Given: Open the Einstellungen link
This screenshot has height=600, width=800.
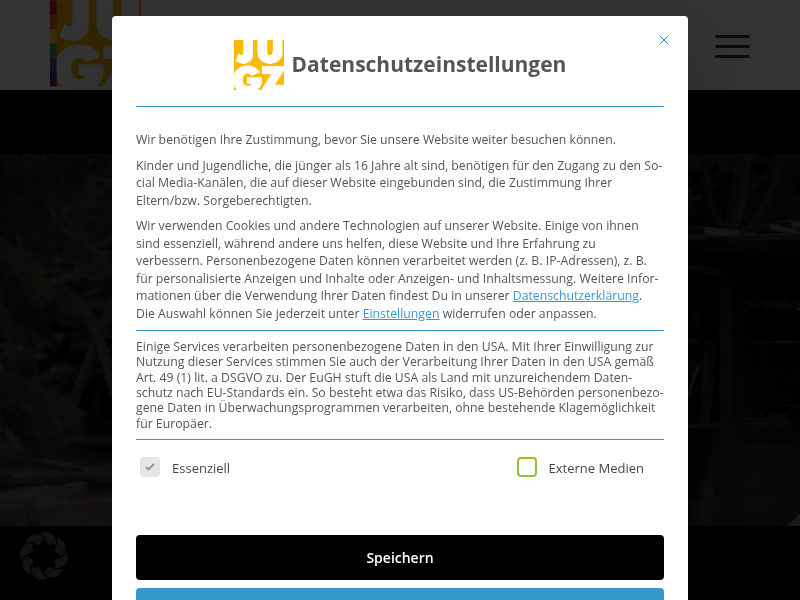Looking at the screenshot, I should coord(401,313).
